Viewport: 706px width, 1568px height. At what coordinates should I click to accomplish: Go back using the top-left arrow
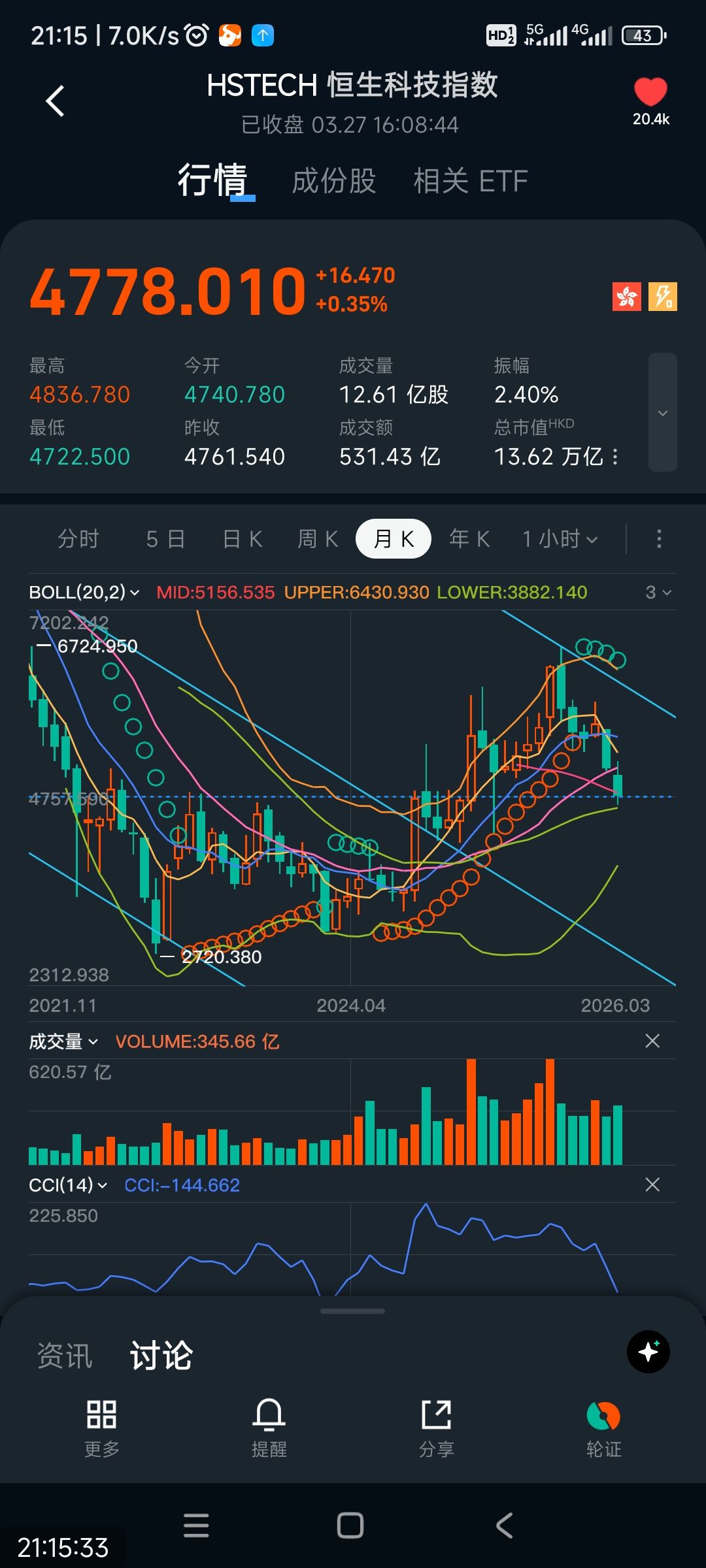pos(56,101)
